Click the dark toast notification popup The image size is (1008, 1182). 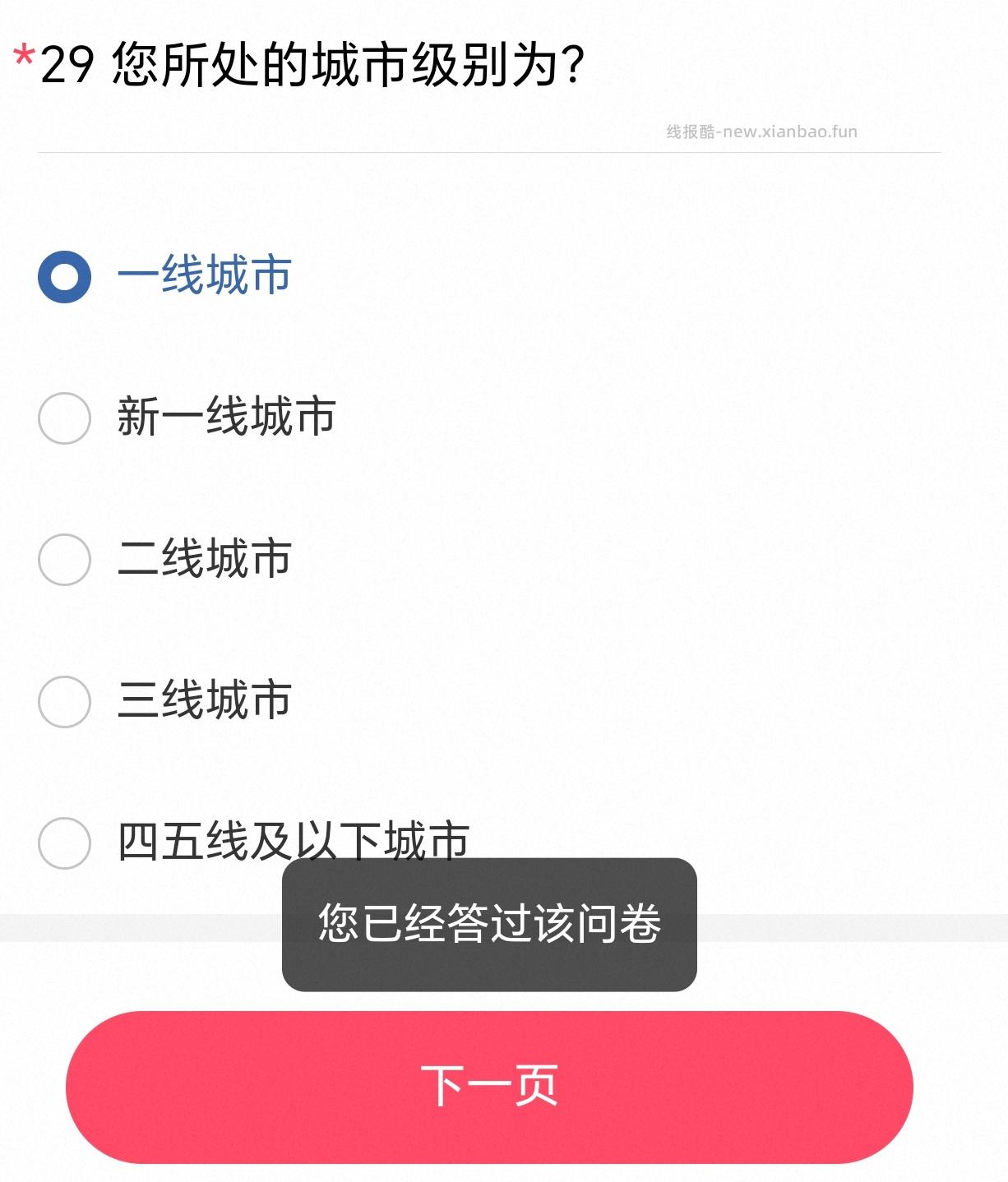coord(490,925)
